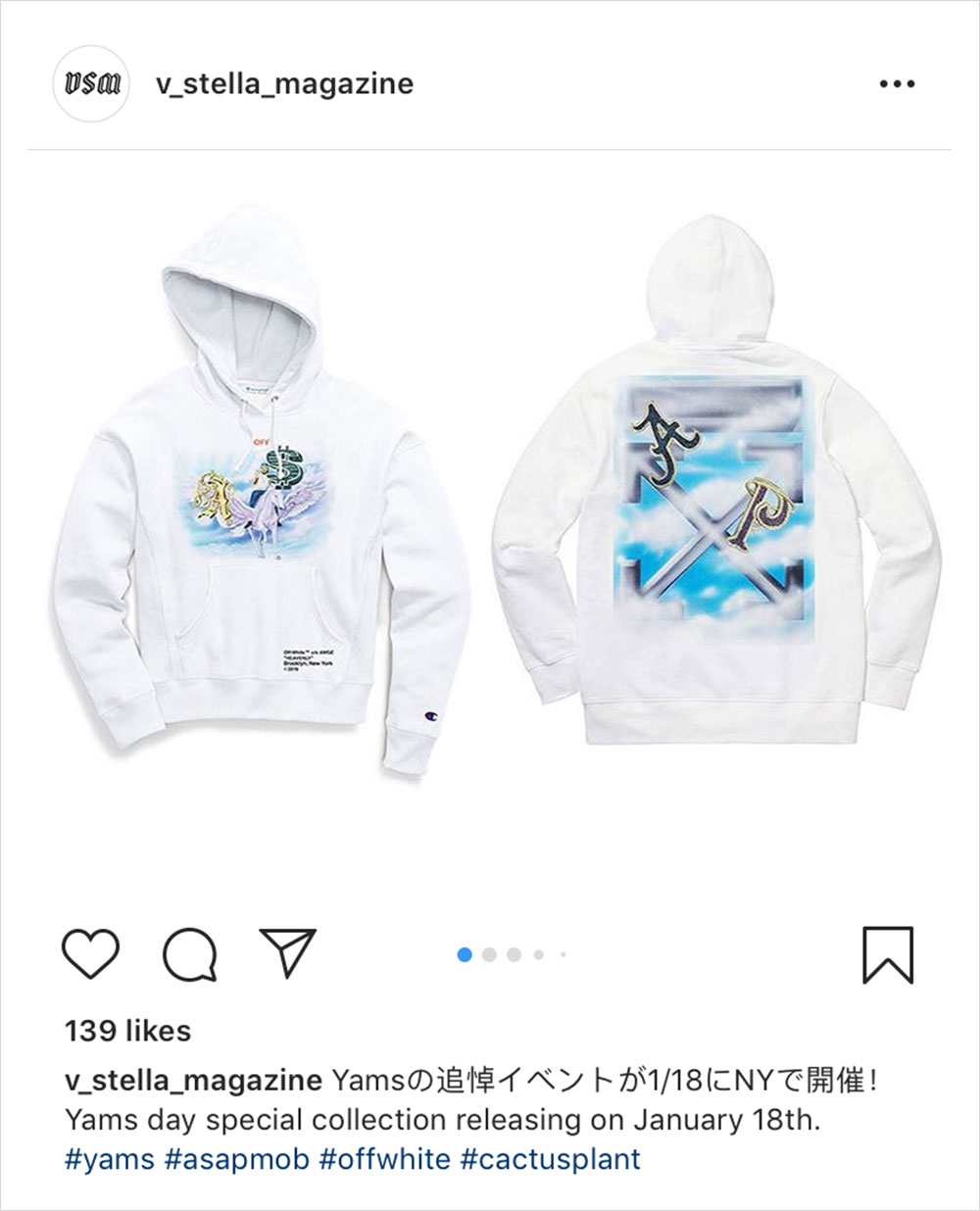View the 139 likes list
Viewport: 980px width, 1211px height.
(127, 1031)
